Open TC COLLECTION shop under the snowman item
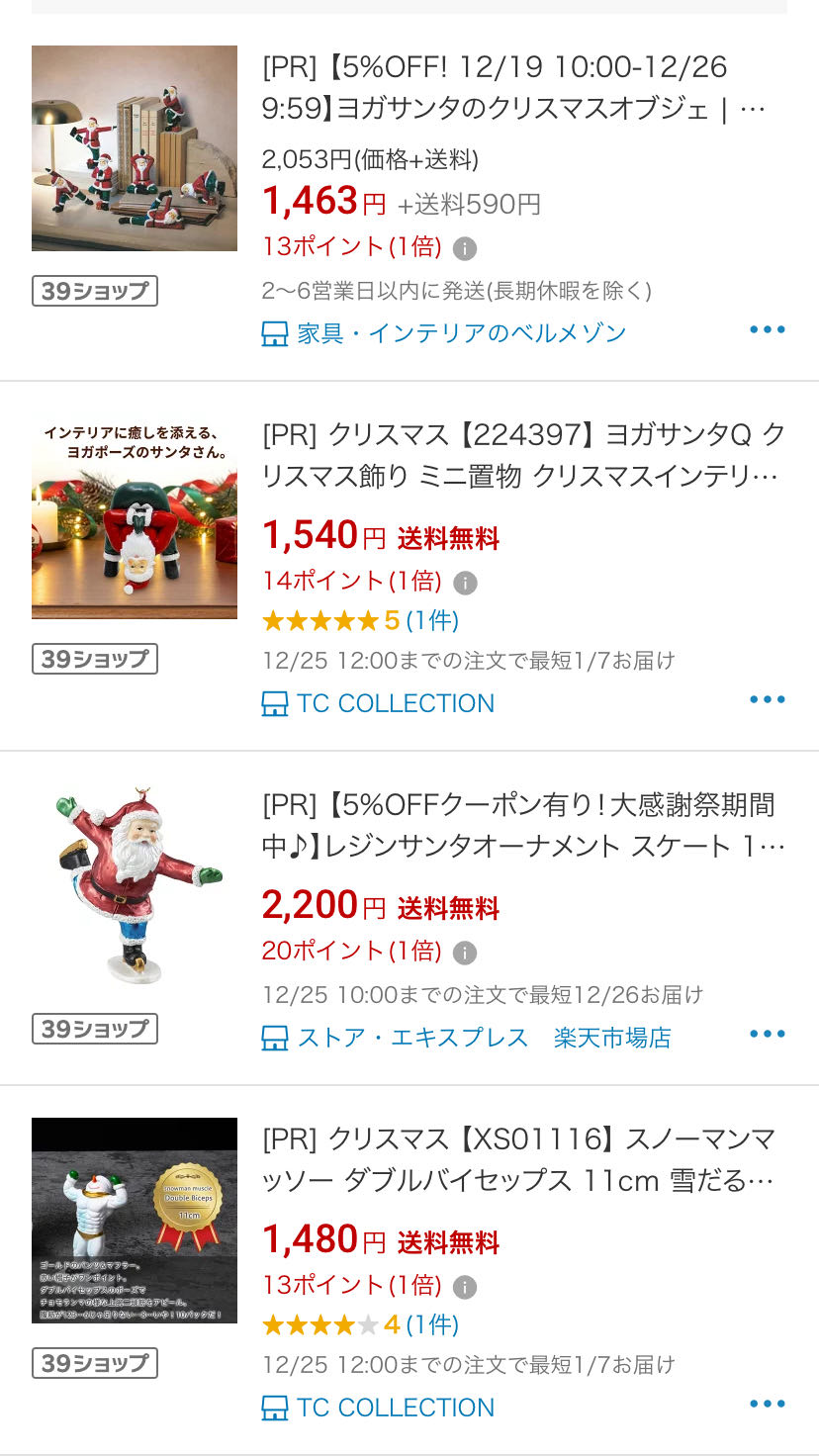This screenshot has width=819, height=1456. click(x=395, y=1408)
